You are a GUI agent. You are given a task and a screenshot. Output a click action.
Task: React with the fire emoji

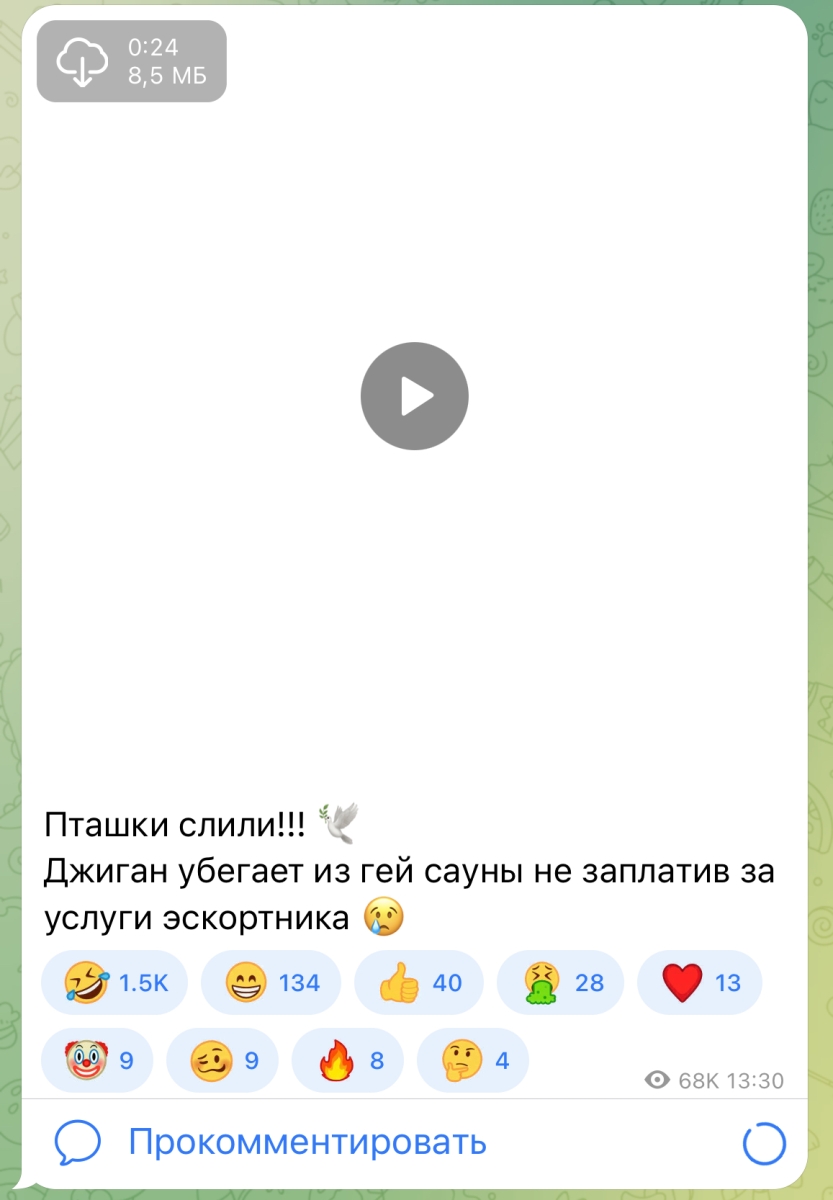click(x=348, y=1060)
